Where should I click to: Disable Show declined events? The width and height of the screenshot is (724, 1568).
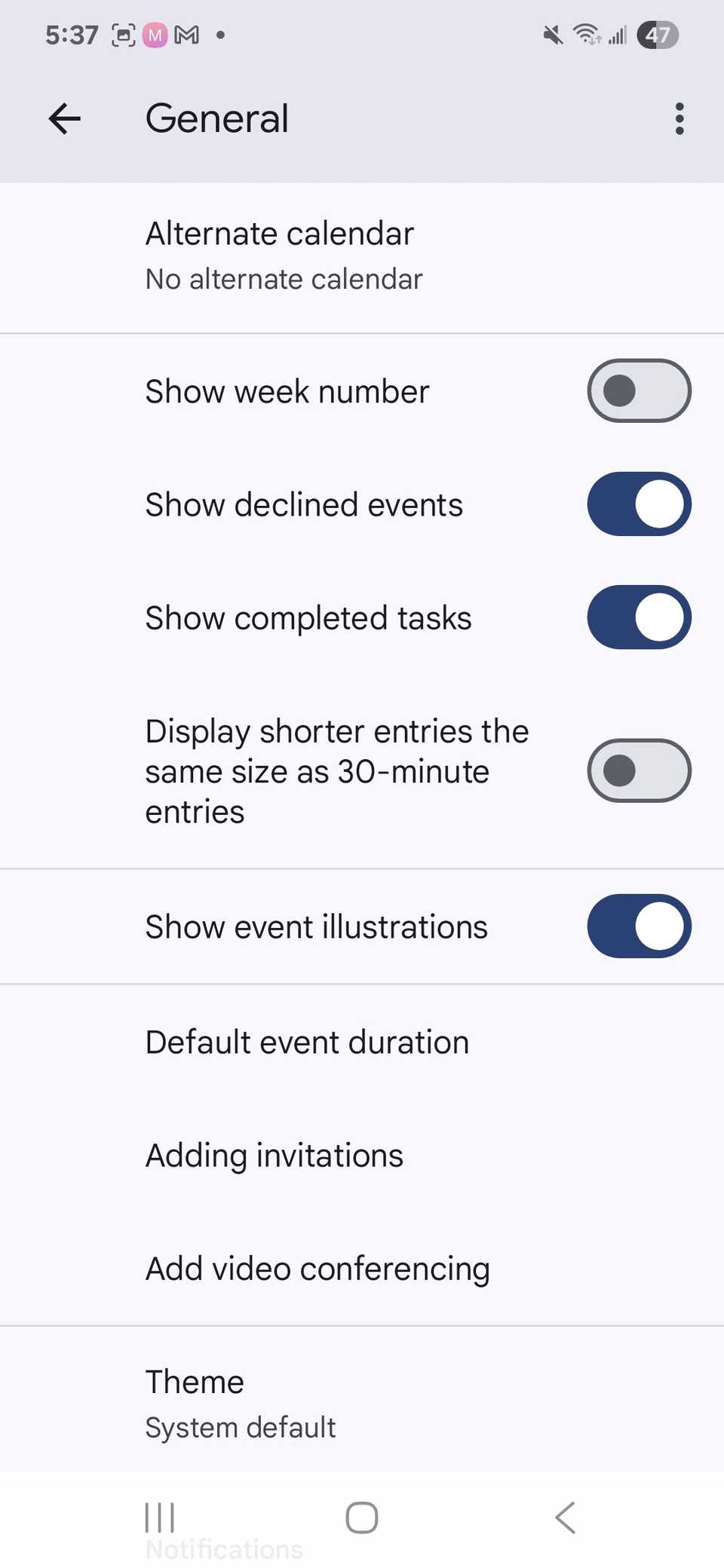point(638,504)
